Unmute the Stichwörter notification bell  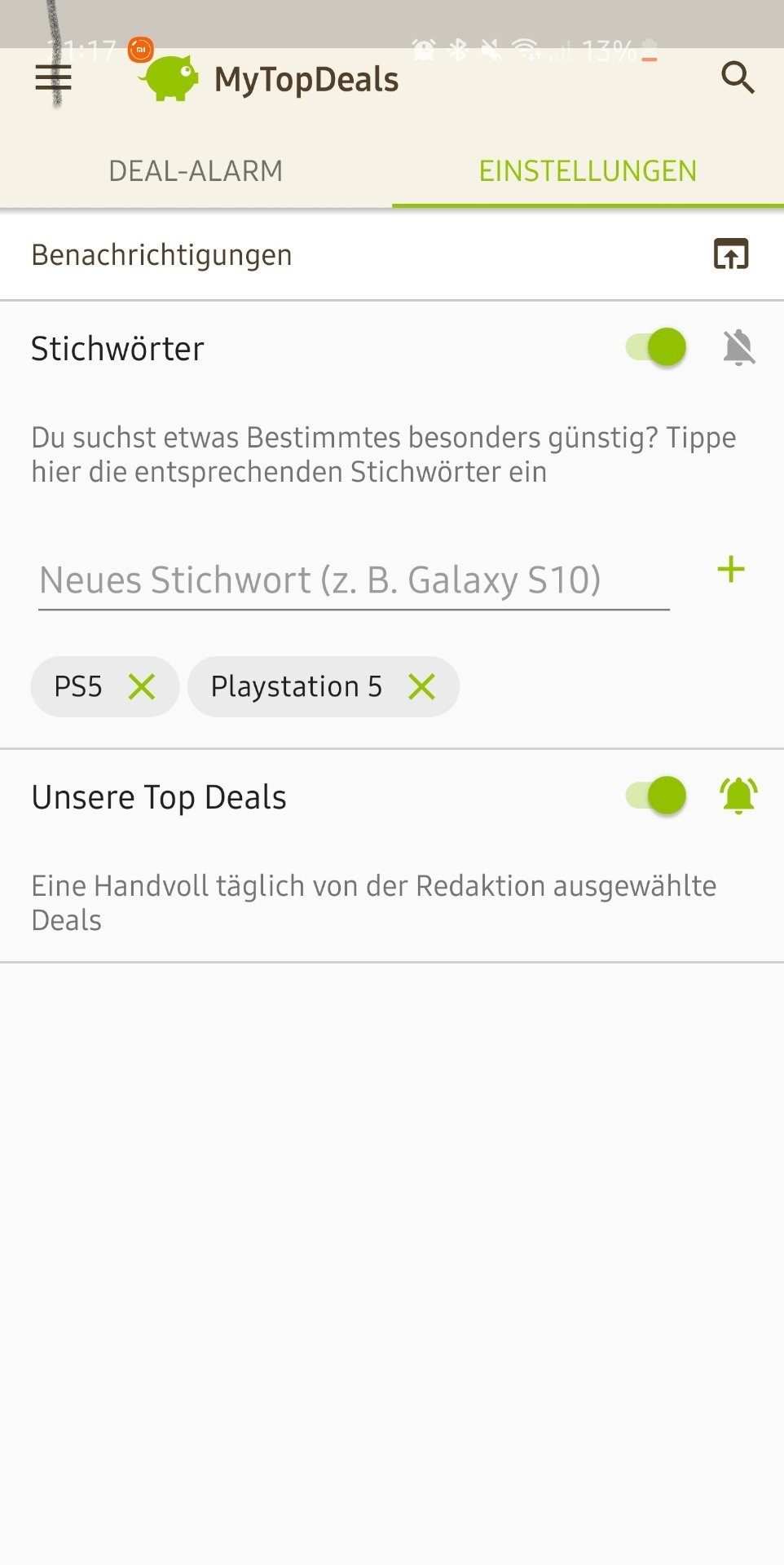739,348
